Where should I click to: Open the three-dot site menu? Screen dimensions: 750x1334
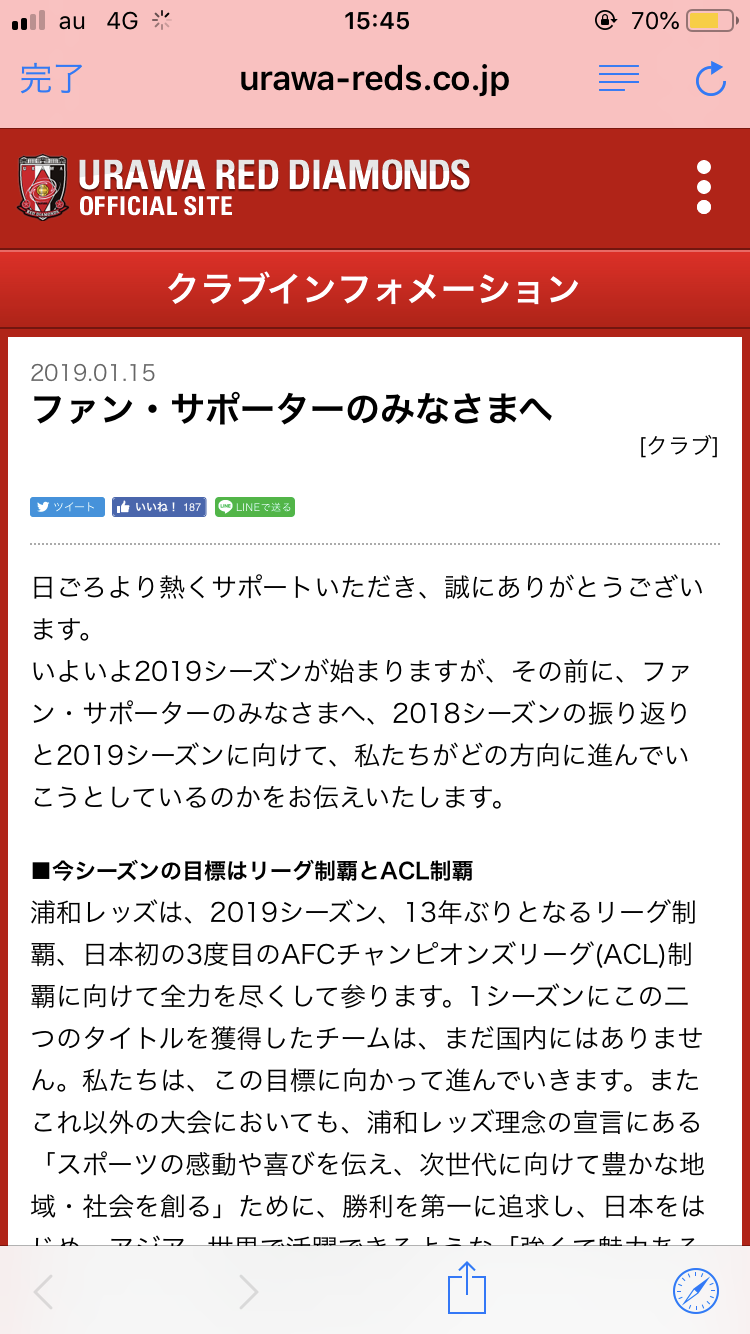(704, 187)
